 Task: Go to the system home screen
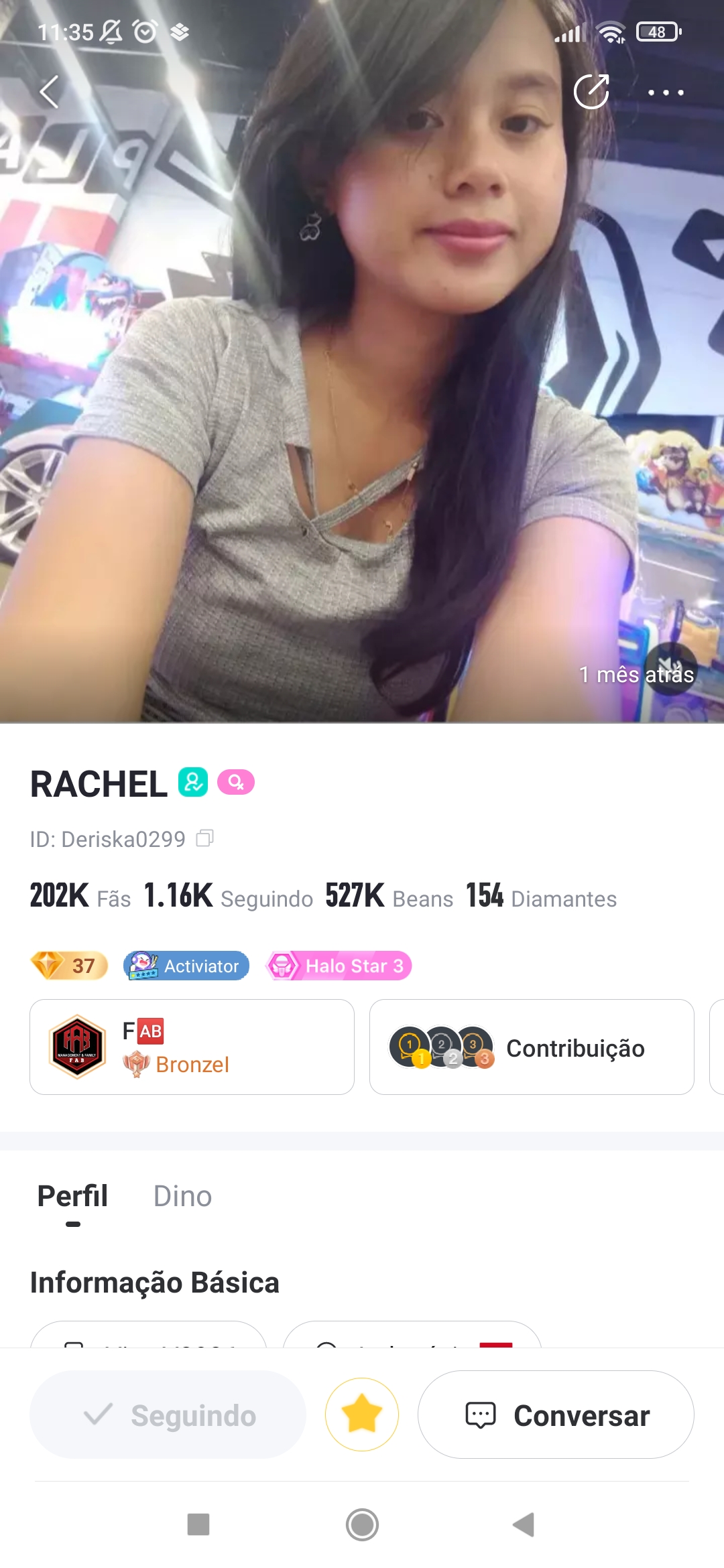tap(362, 1524)
